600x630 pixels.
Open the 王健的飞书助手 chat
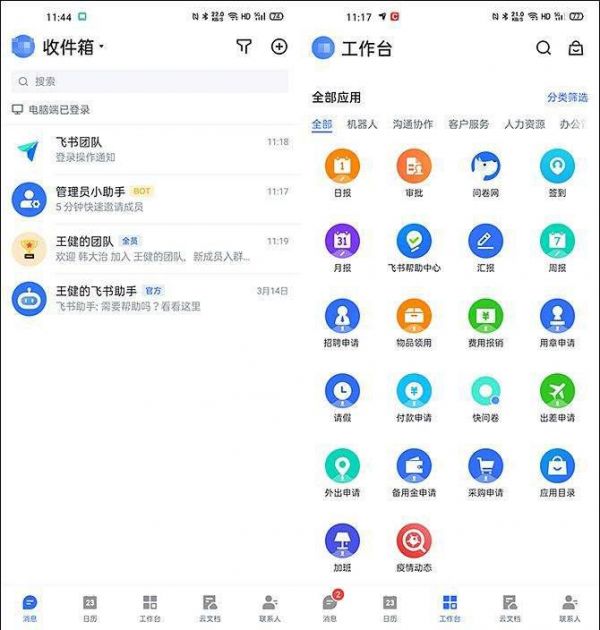tap(150, 298)
